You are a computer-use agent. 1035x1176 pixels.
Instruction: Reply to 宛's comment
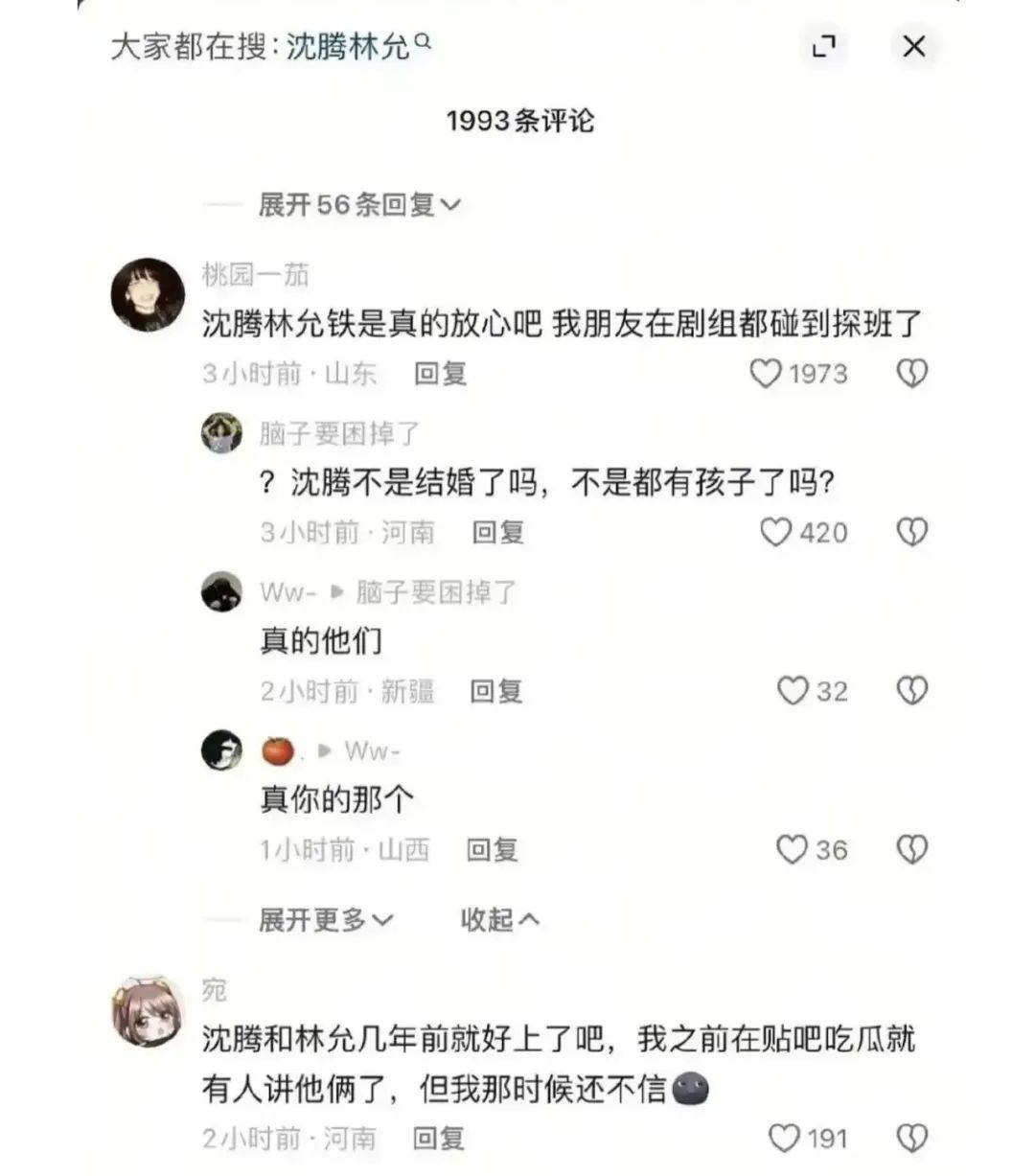coord(438,1138)
